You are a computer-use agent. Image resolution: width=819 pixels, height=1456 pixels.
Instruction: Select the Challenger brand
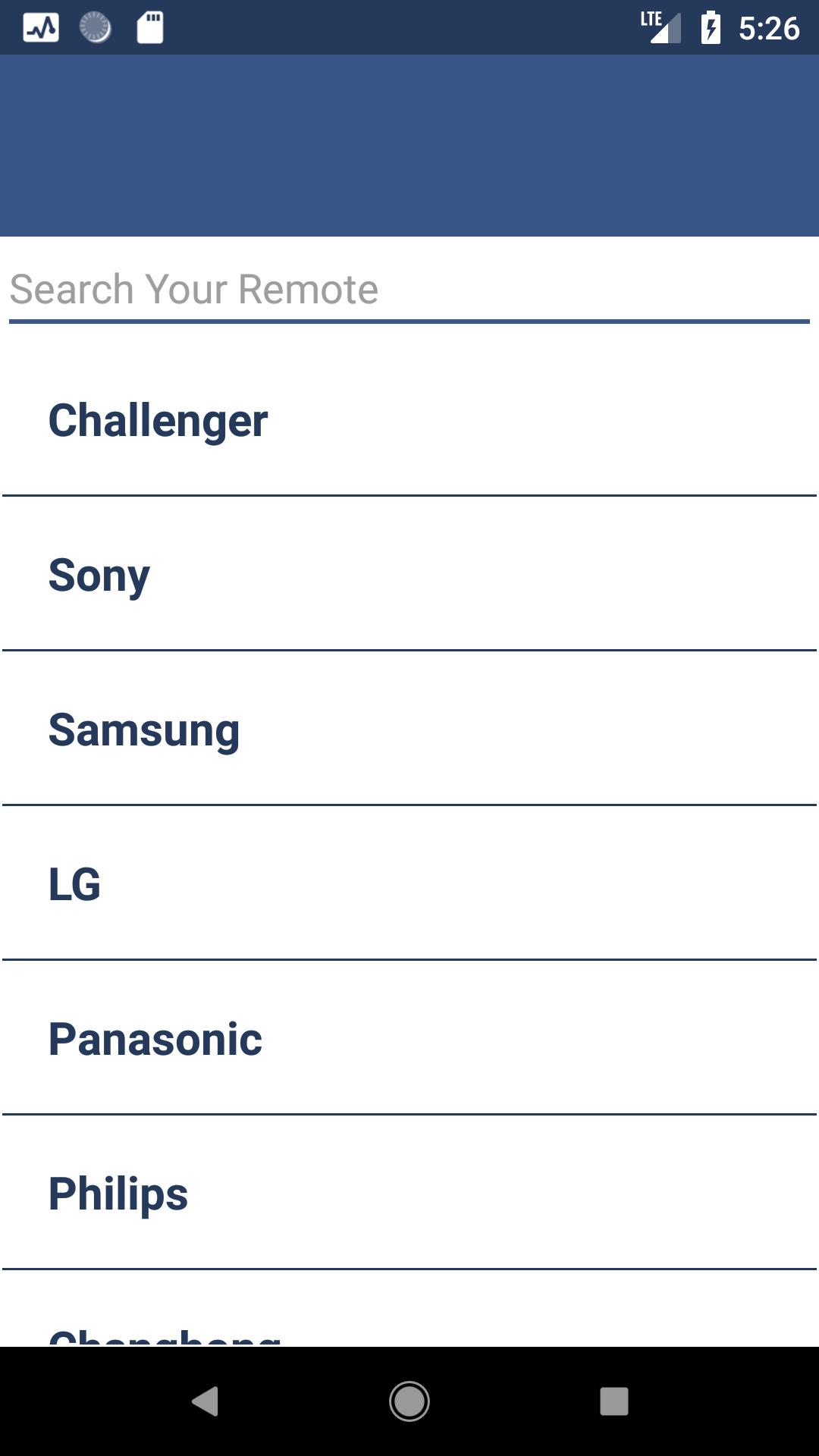[x=409, y=419]
